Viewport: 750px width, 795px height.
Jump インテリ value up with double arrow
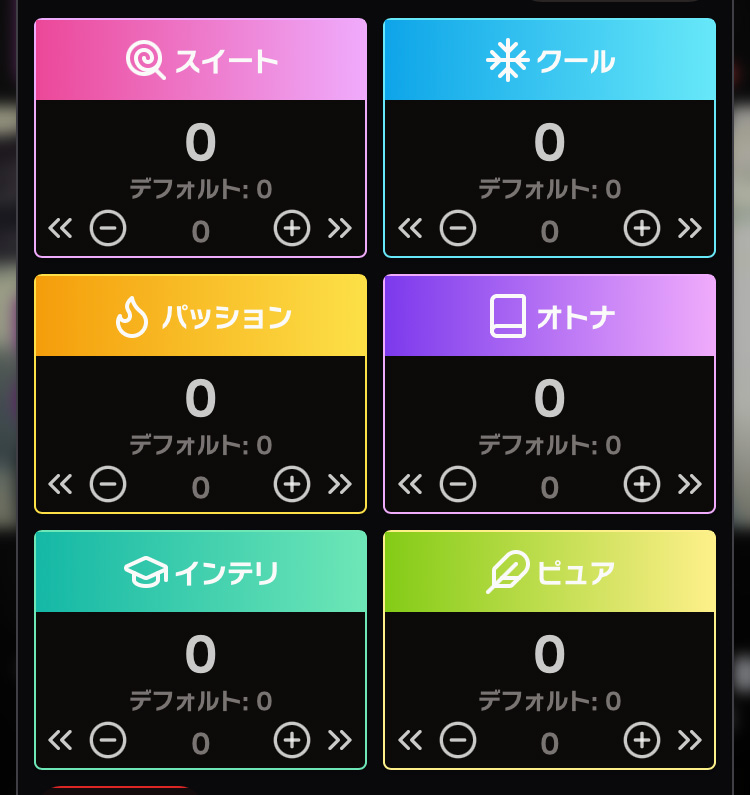pos(340,741)
